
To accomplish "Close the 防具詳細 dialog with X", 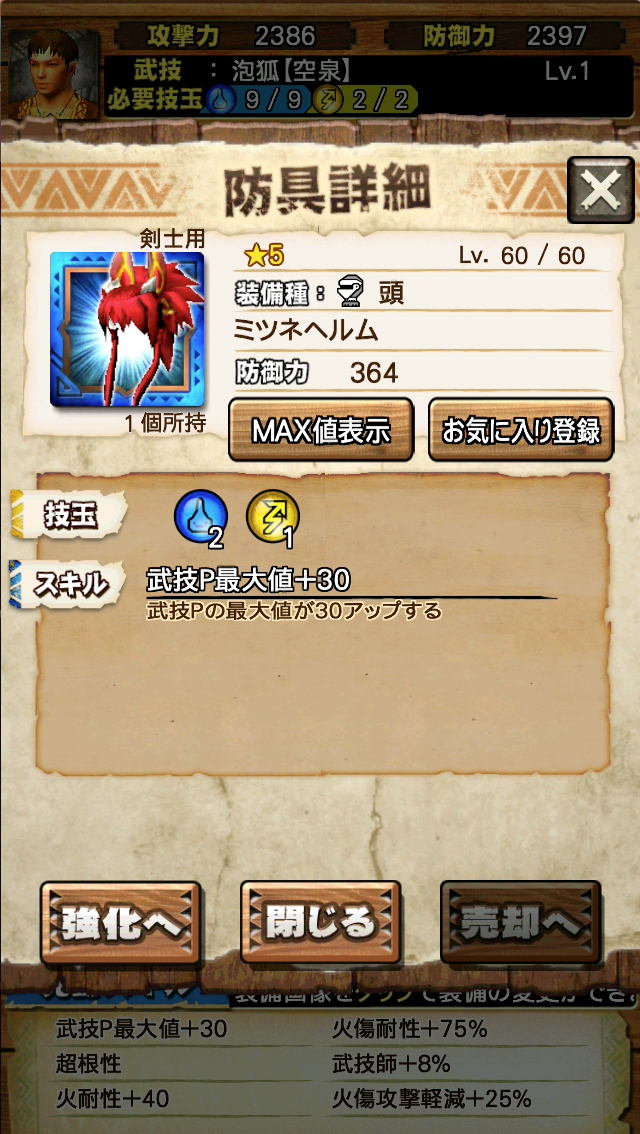I will [600, 190].
